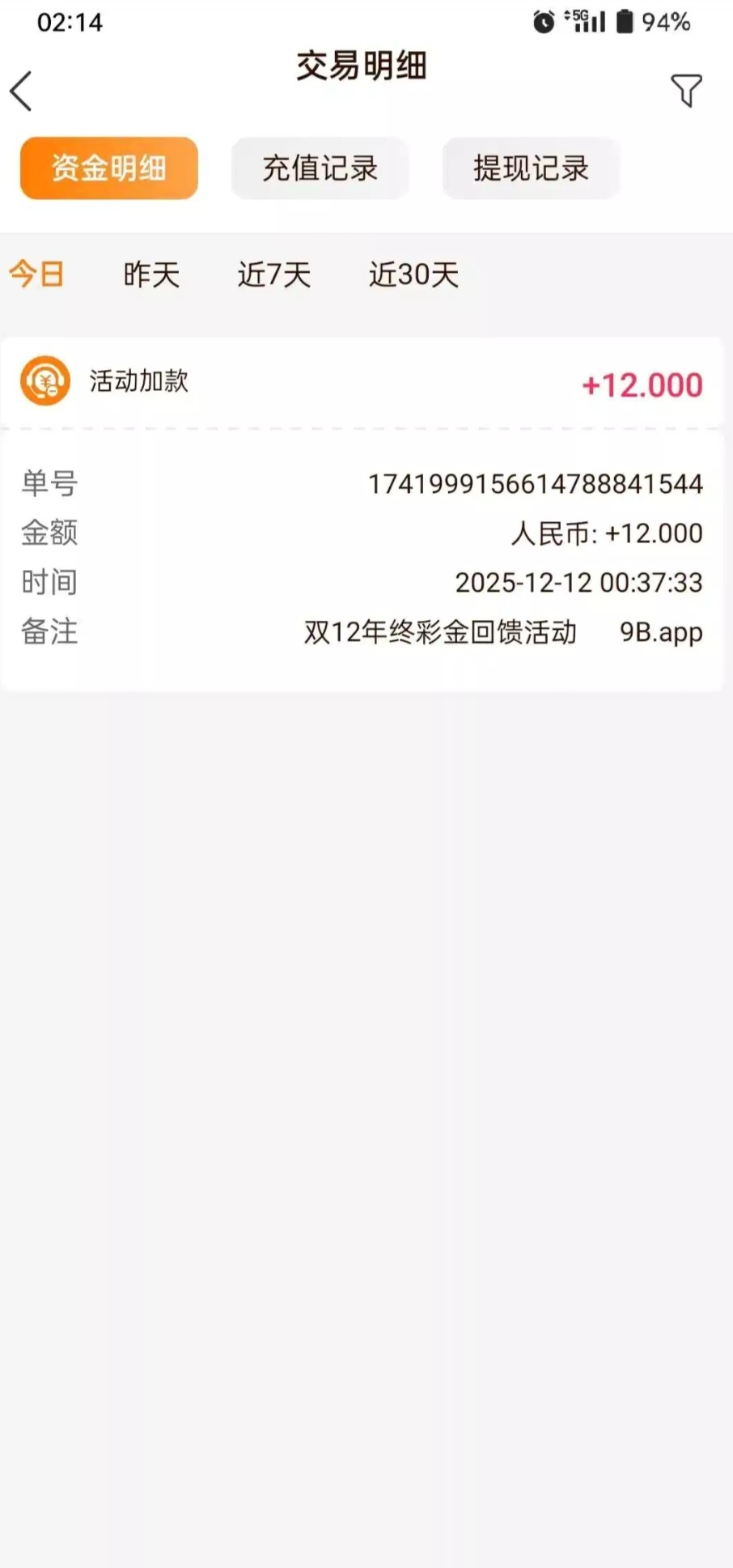This screenshot has height=1568, width=733.
Task: Show 今日 transactions
Action: 36,274
